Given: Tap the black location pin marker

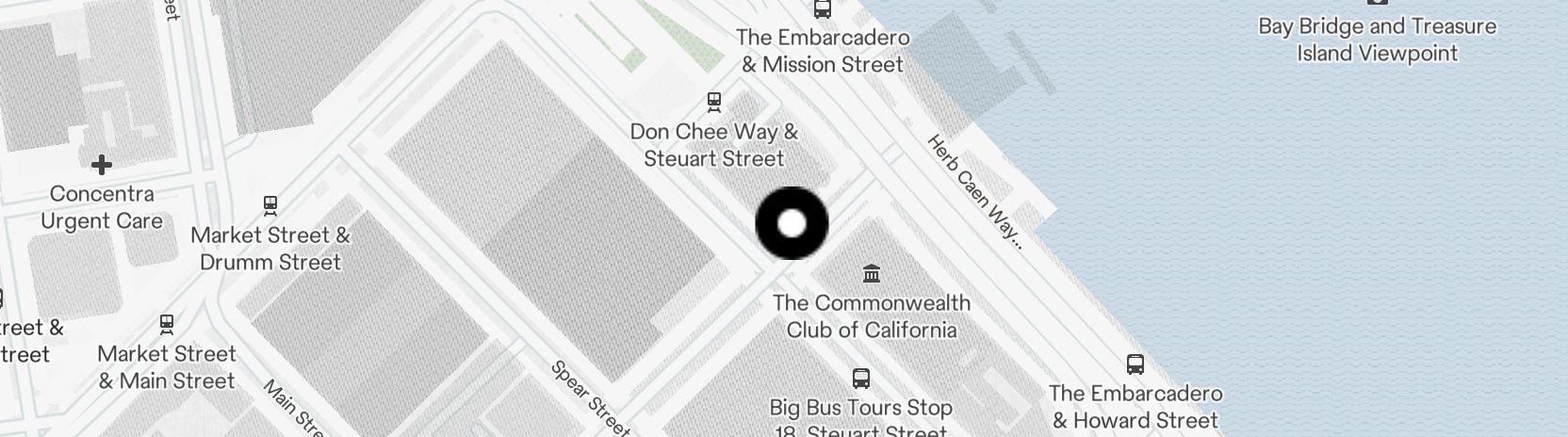Looking at the screenshot, I should pyautogui.click(x=792, y=223).
